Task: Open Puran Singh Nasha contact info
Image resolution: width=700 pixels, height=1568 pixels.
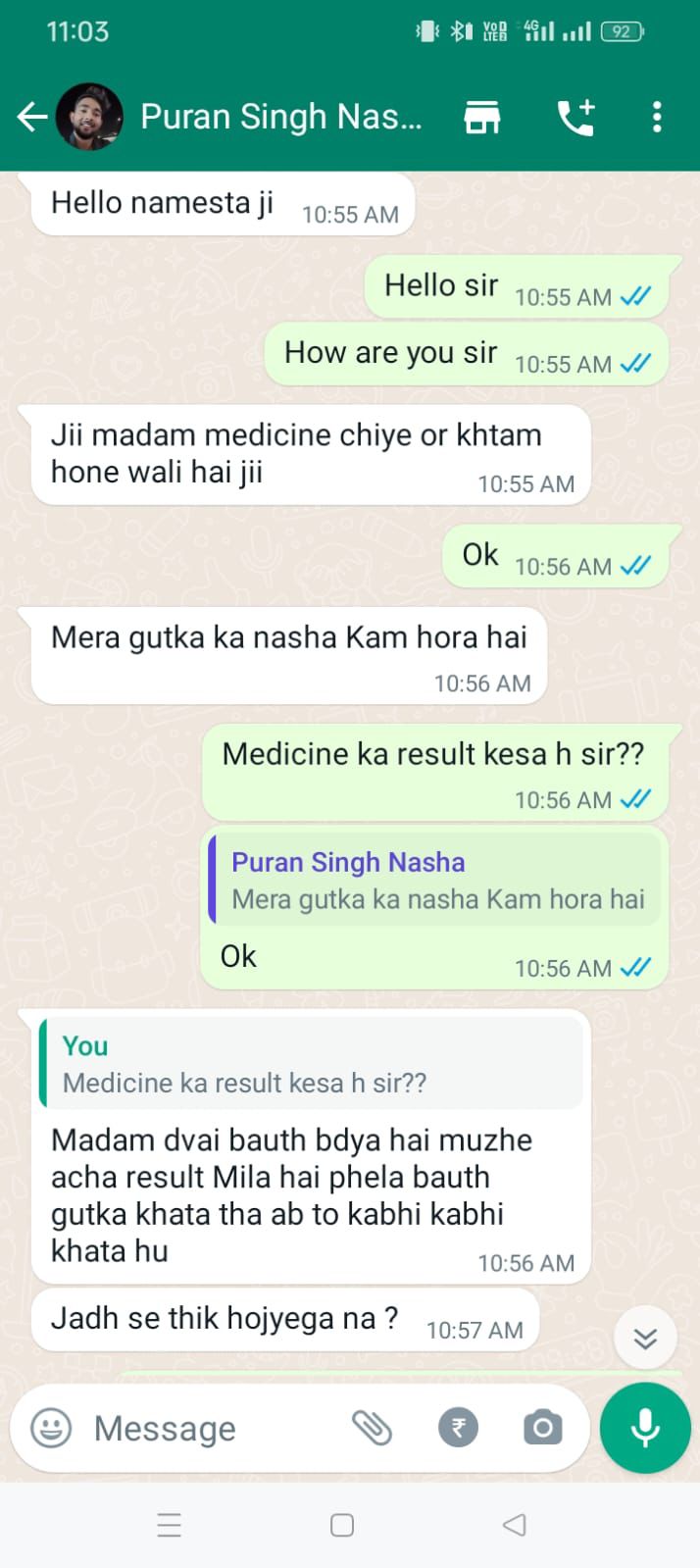Action: (x=280, y=117)
